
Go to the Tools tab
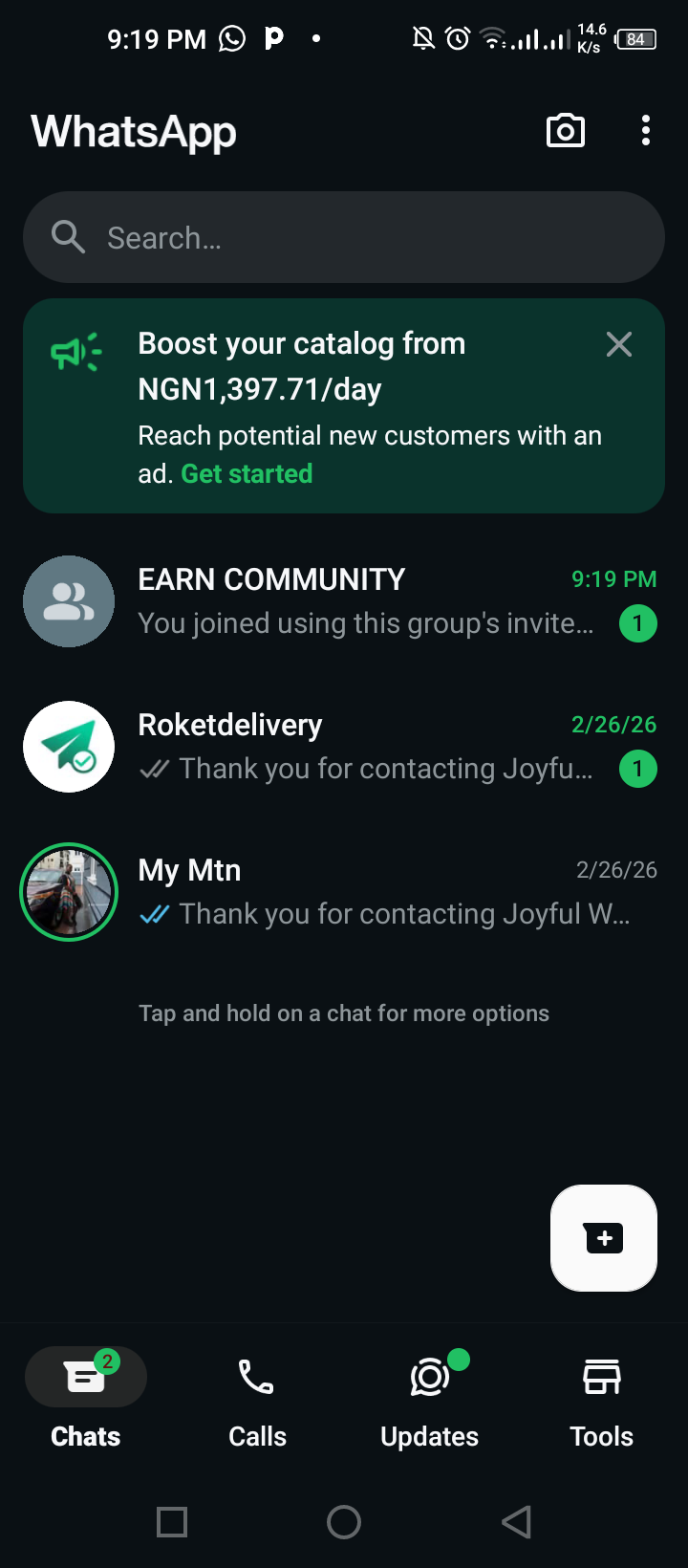tap(601, 1396)
